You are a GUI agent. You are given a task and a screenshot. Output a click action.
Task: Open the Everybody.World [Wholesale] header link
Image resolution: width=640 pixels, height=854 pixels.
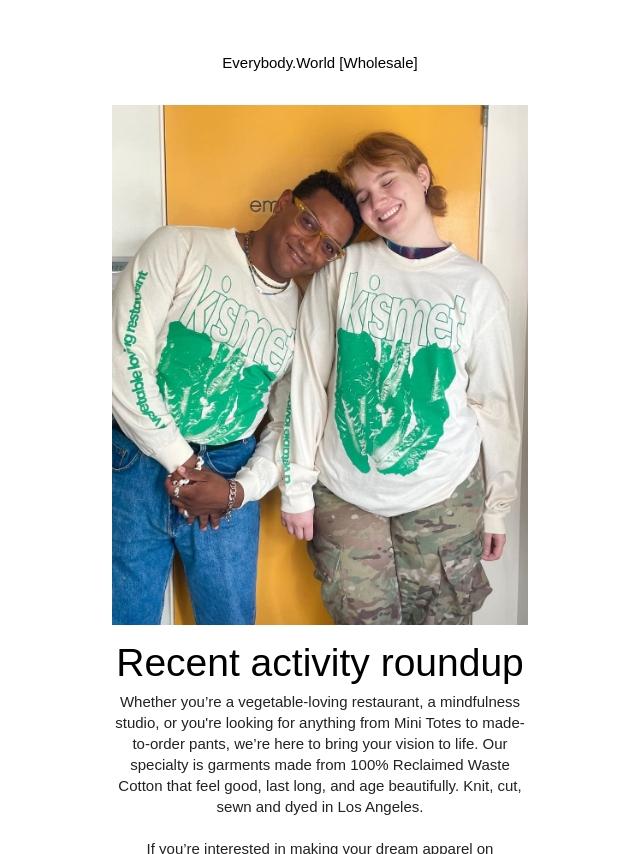click(319, 62)
